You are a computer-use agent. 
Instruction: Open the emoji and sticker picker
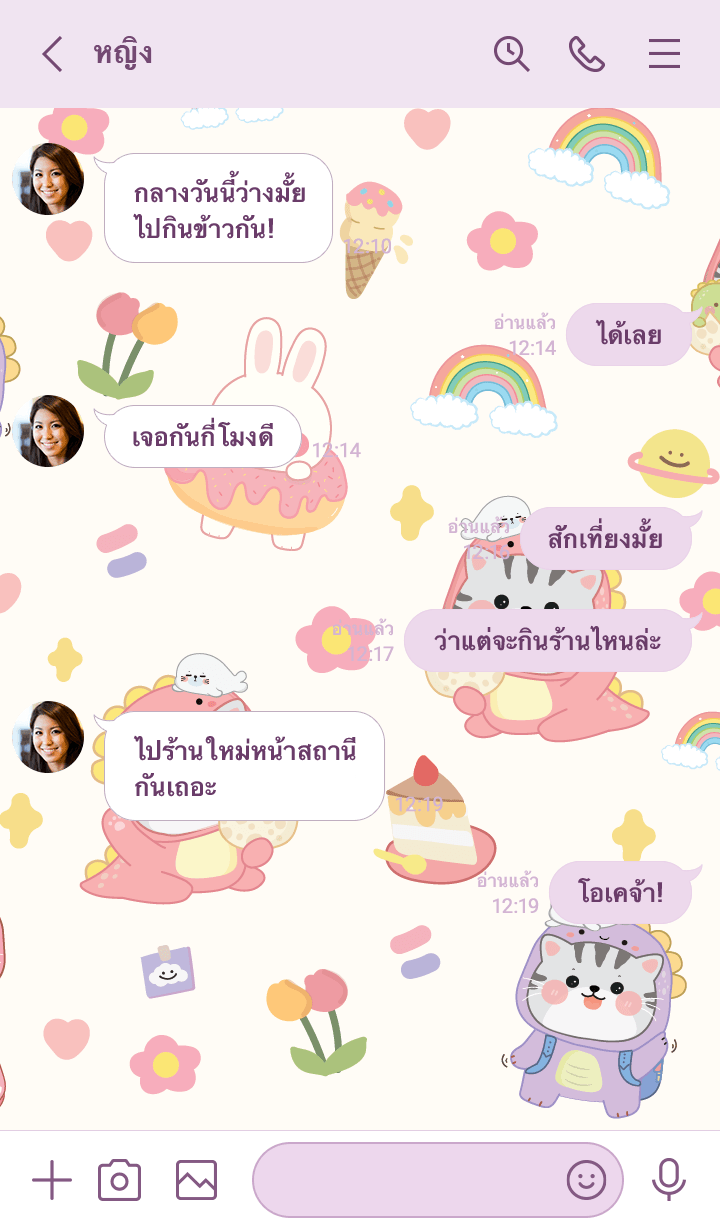pyautogui.click(x=587, y=1180)
